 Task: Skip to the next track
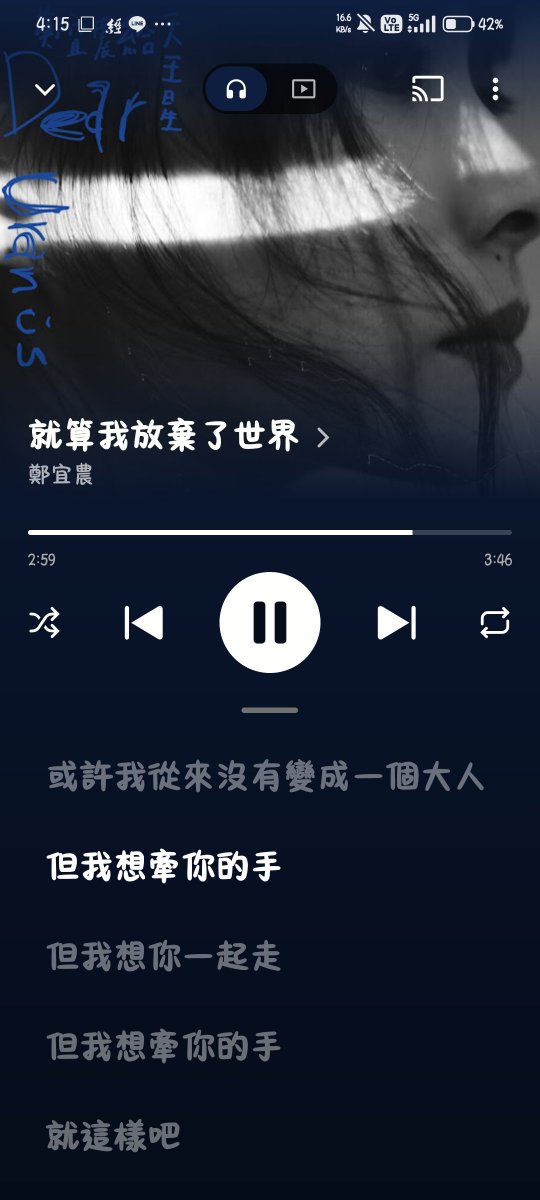click(396, 623)
